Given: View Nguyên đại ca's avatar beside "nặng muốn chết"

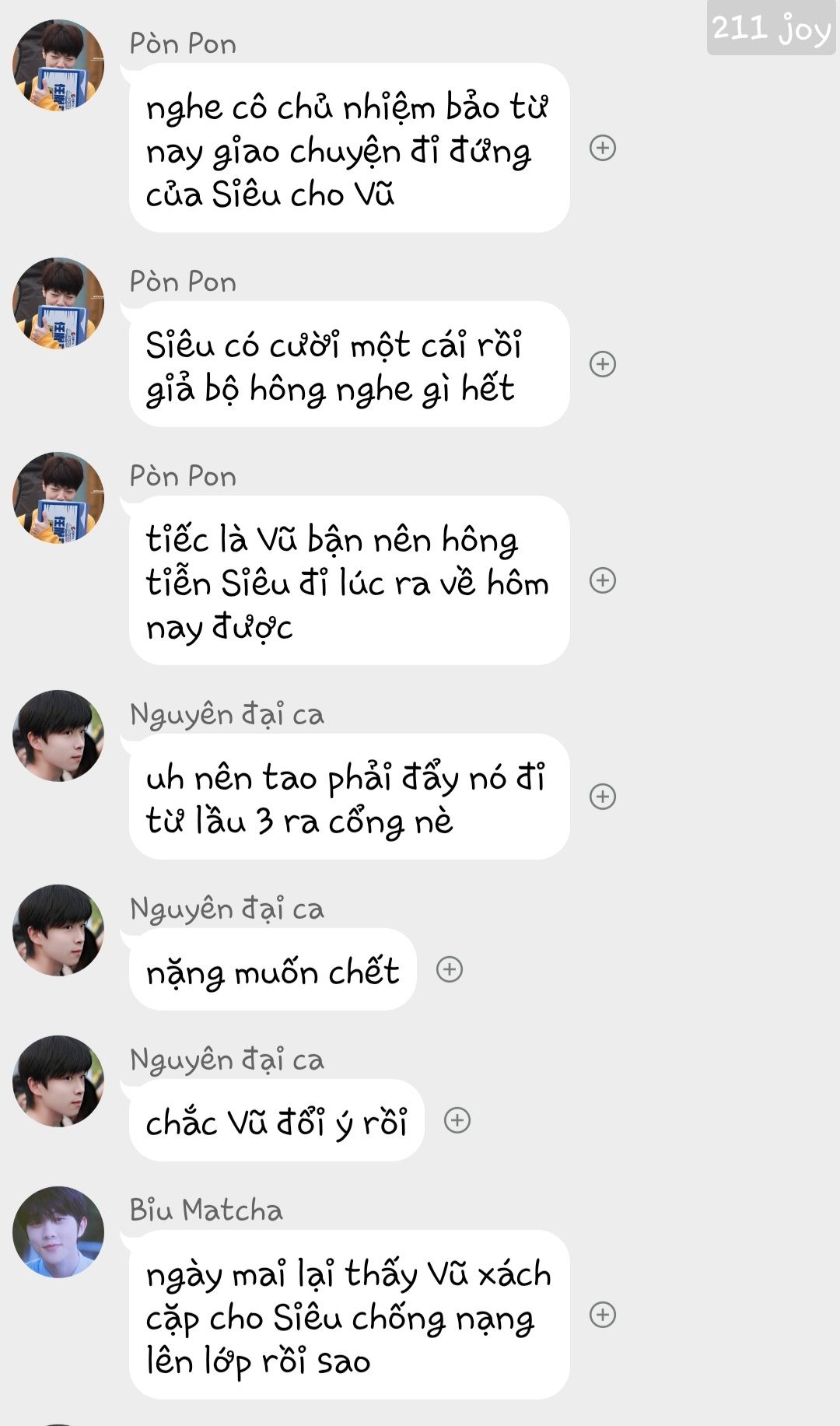Looking at the screenshot, I should click(58, 930).
